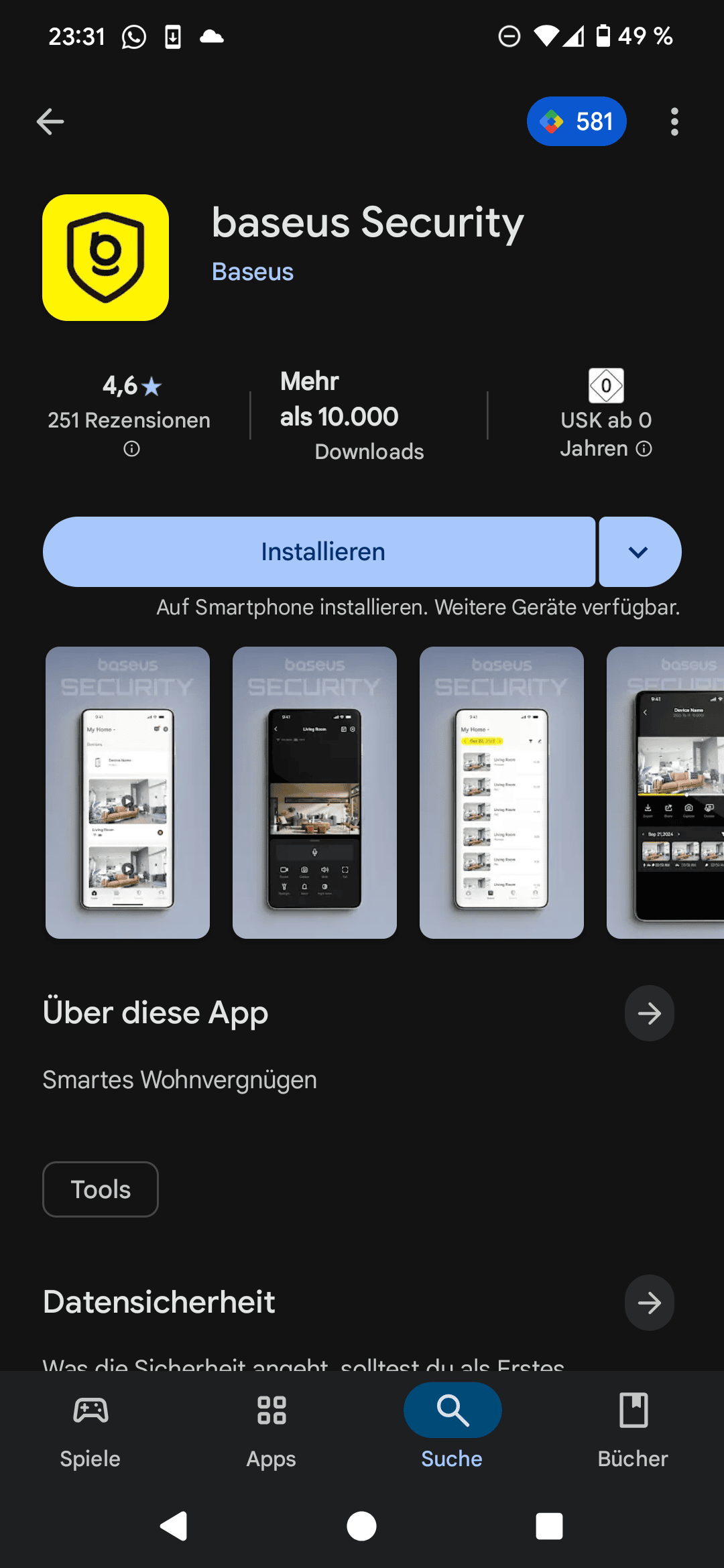Select the Tools category chip
Viewport: 724px width, 1568px height.
click(101, 1189)
